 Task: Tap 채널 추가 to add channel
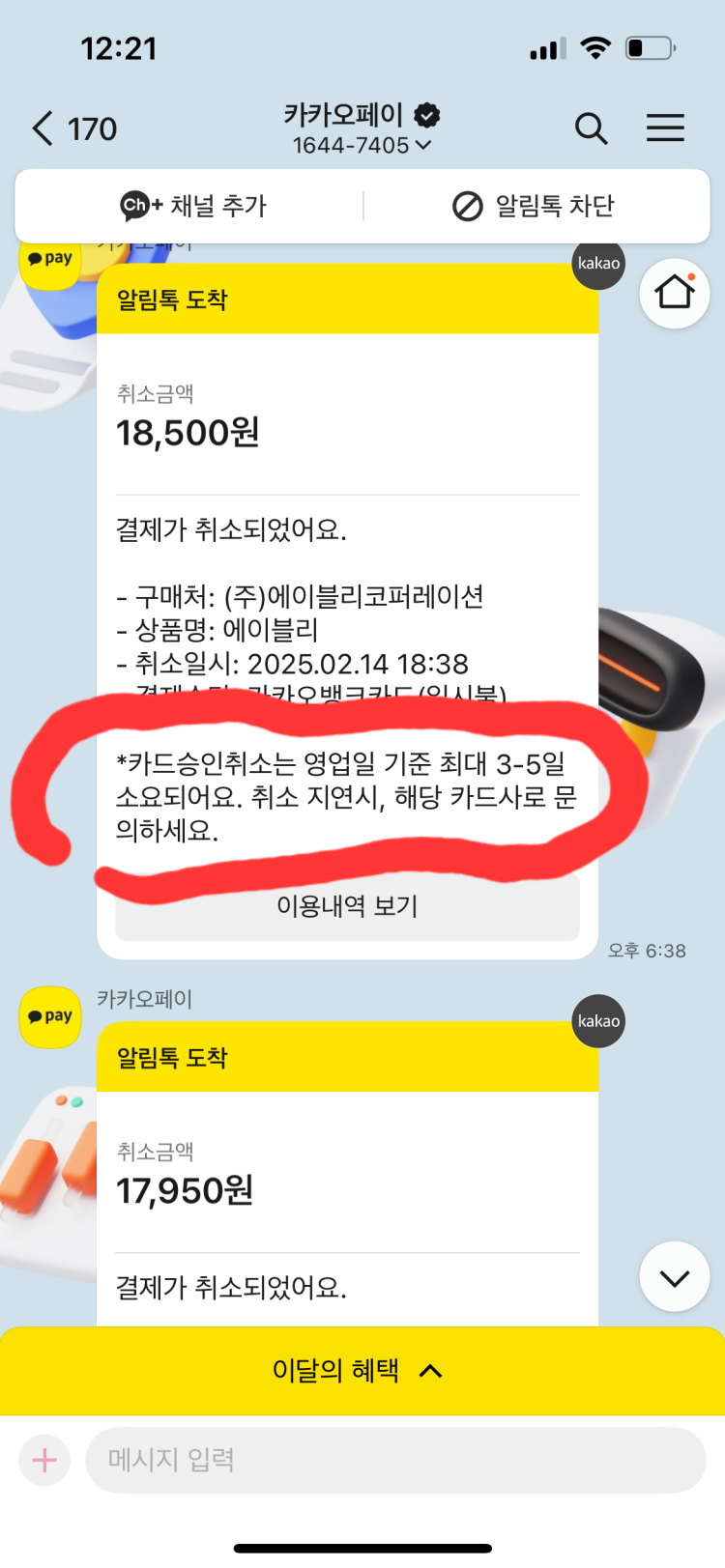[x=193, y=206]
